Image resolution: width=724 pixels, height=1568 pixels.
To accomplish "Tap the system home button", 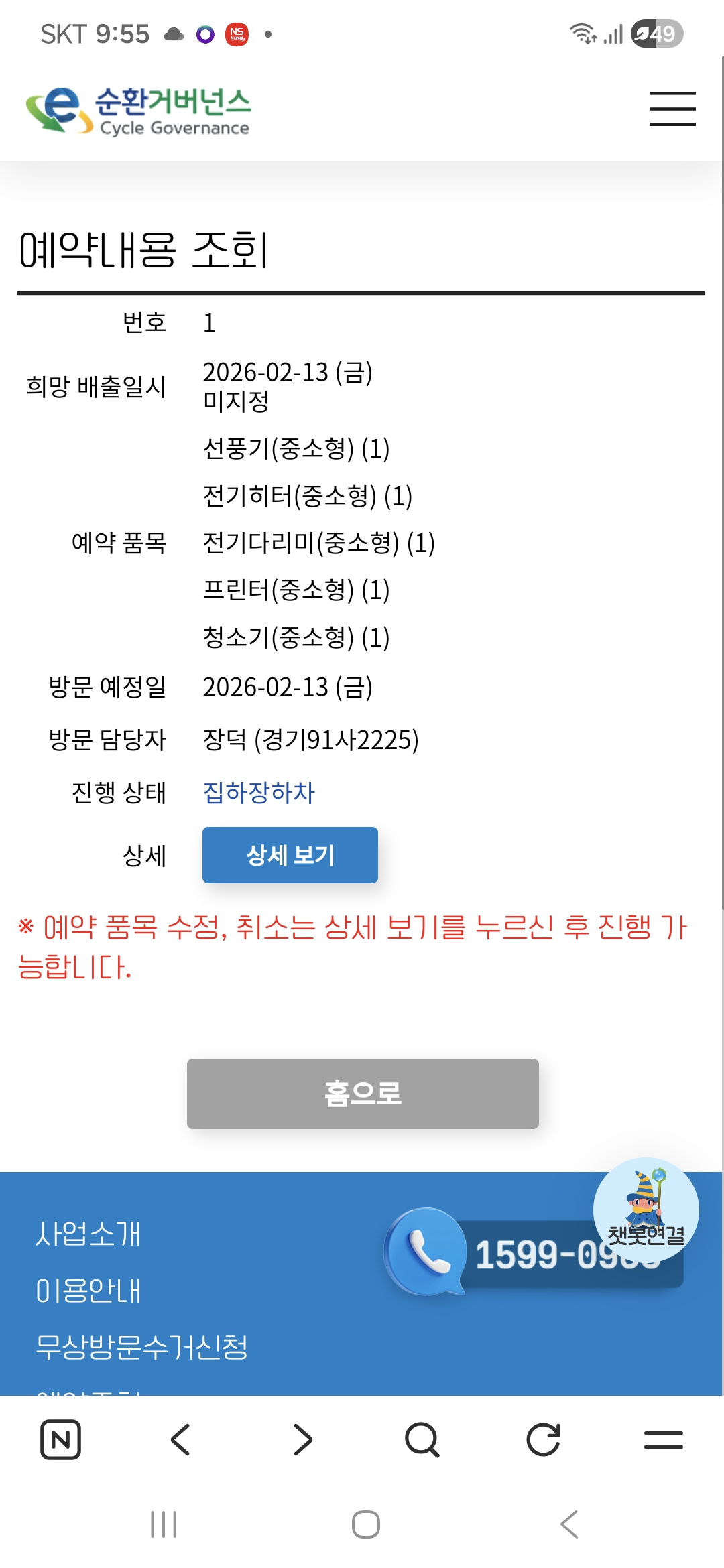I will click(365, 1524).
